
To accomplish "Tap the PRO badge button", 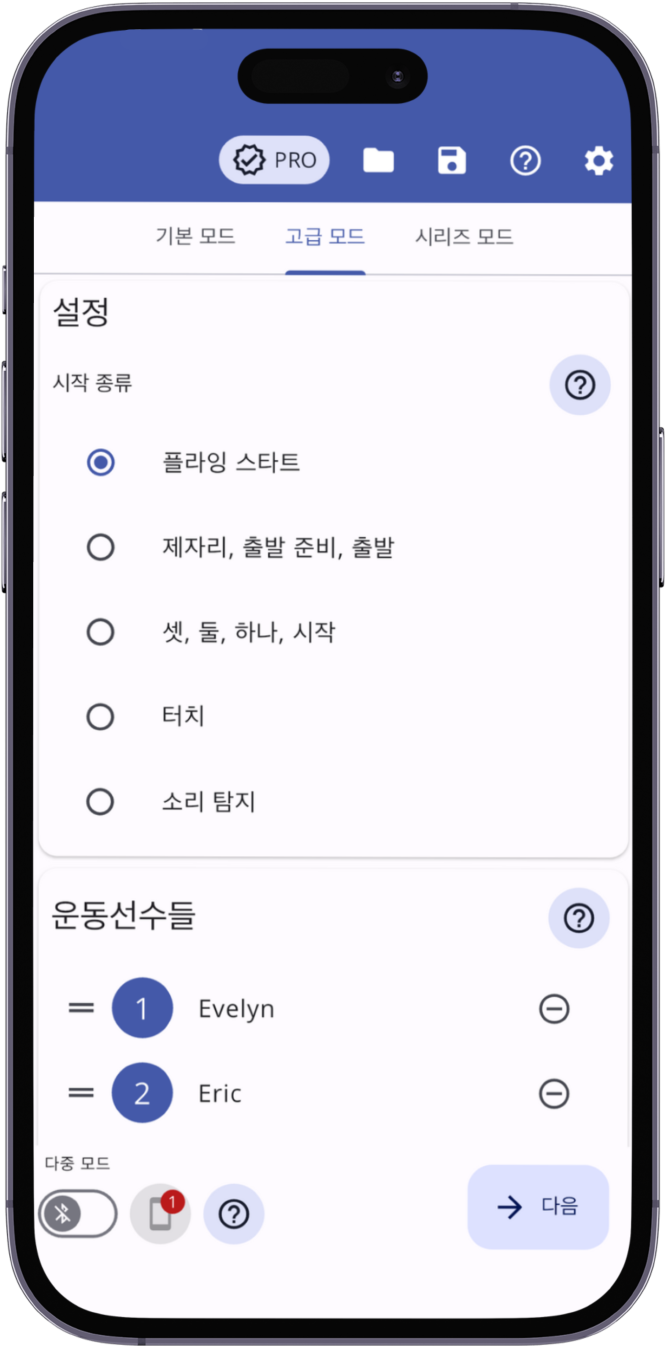I will pyautogui.click(x=274, y=160).
